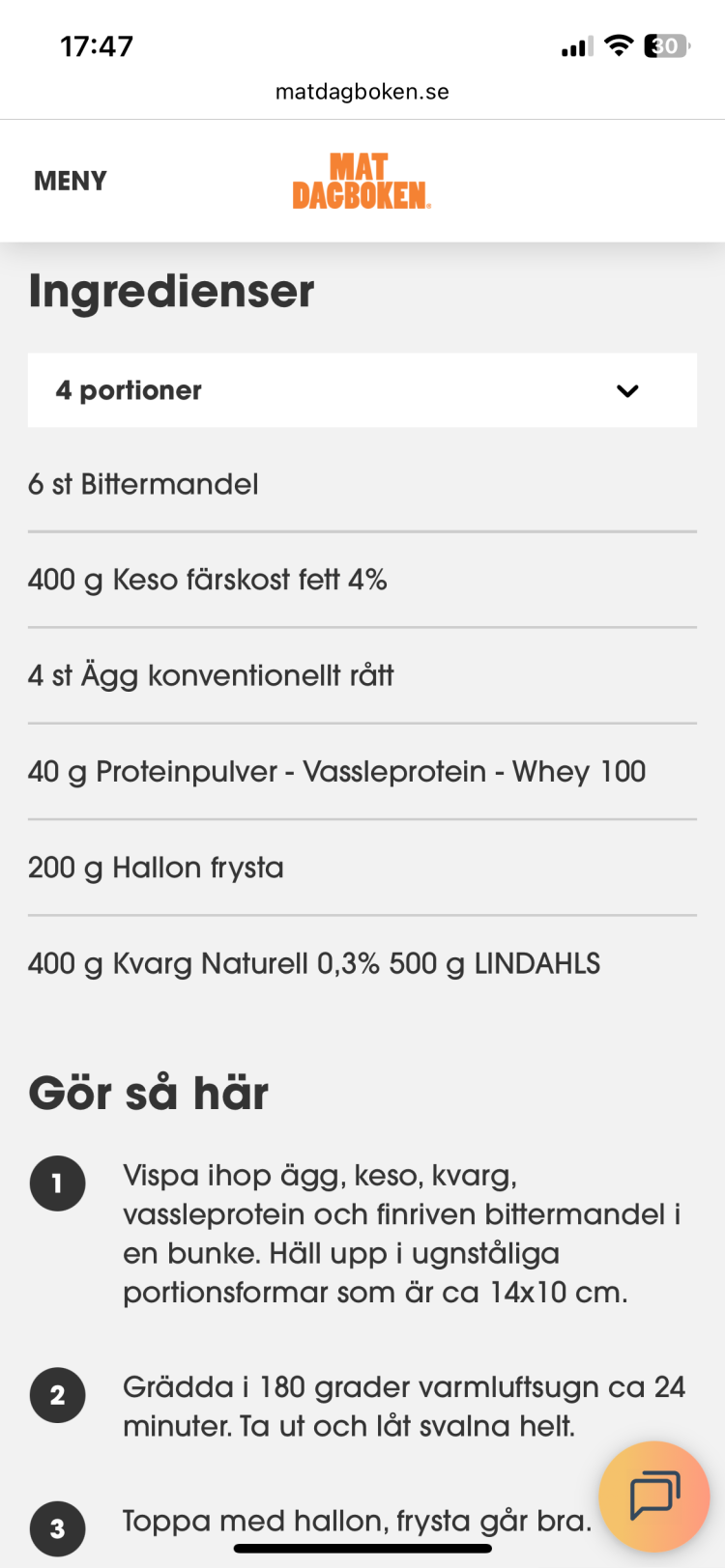The width and height of the screenshot is (725, 1568).
Task: Tap the chevron next to 4 portioner
Action: click(627, 390)
